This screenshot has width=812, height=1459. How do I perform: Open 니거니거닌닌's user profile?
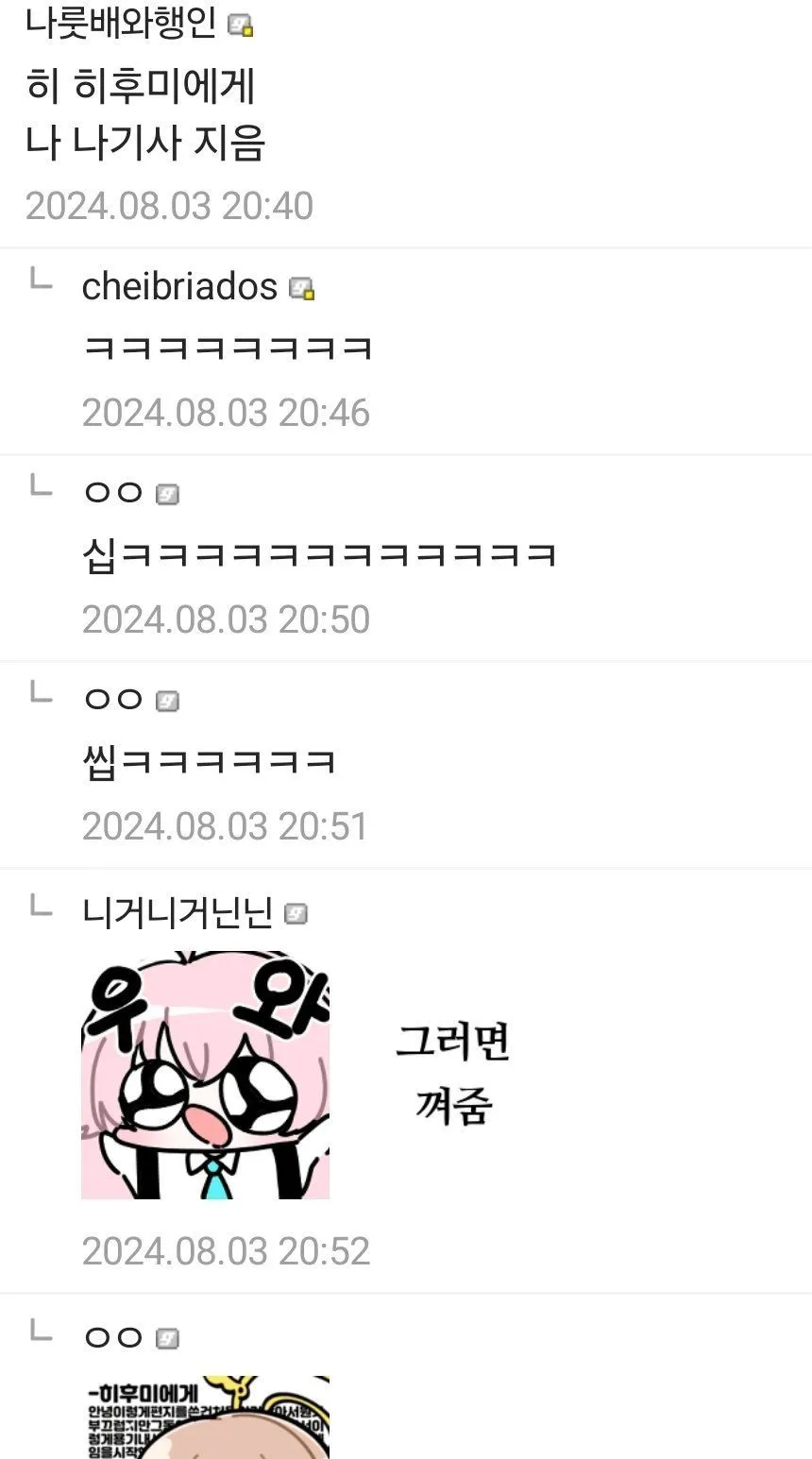click(178, 912)
